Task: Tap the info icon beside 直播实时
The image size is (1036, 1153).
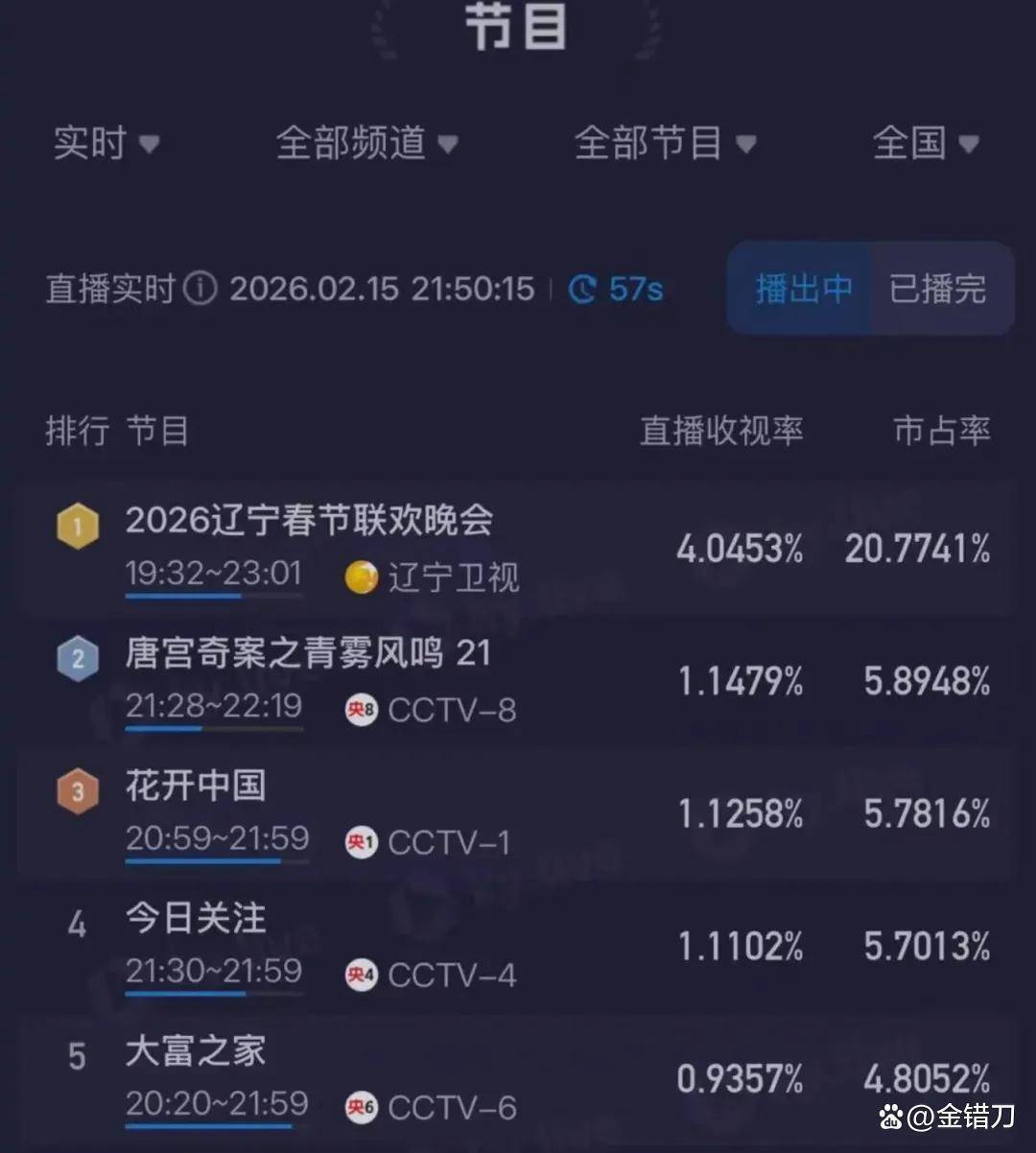Action: pyautogui.click(x=200, y=289)
